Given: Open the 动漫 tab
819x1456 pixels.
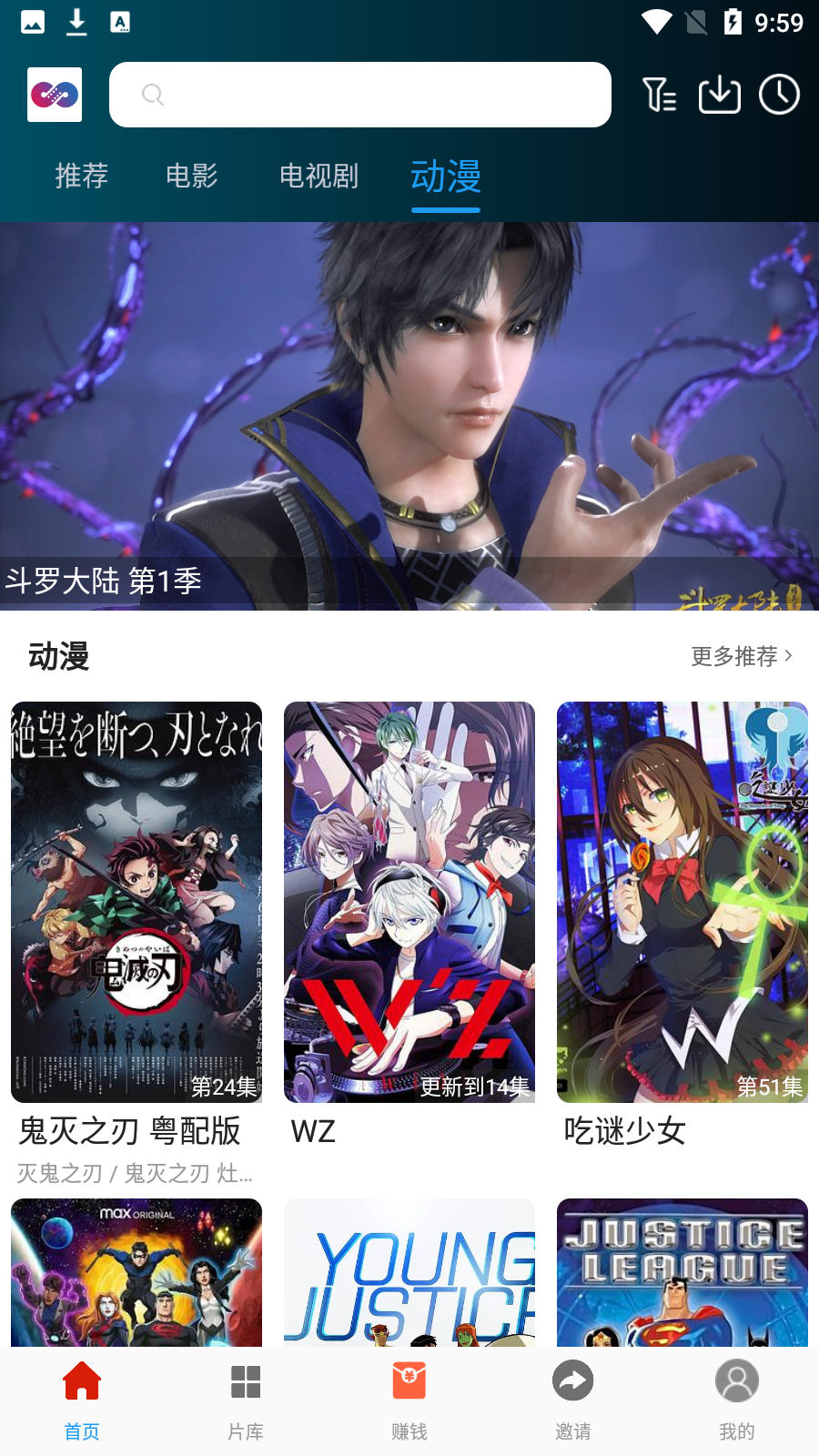Looking at the screenshot, I should point(446,176).
